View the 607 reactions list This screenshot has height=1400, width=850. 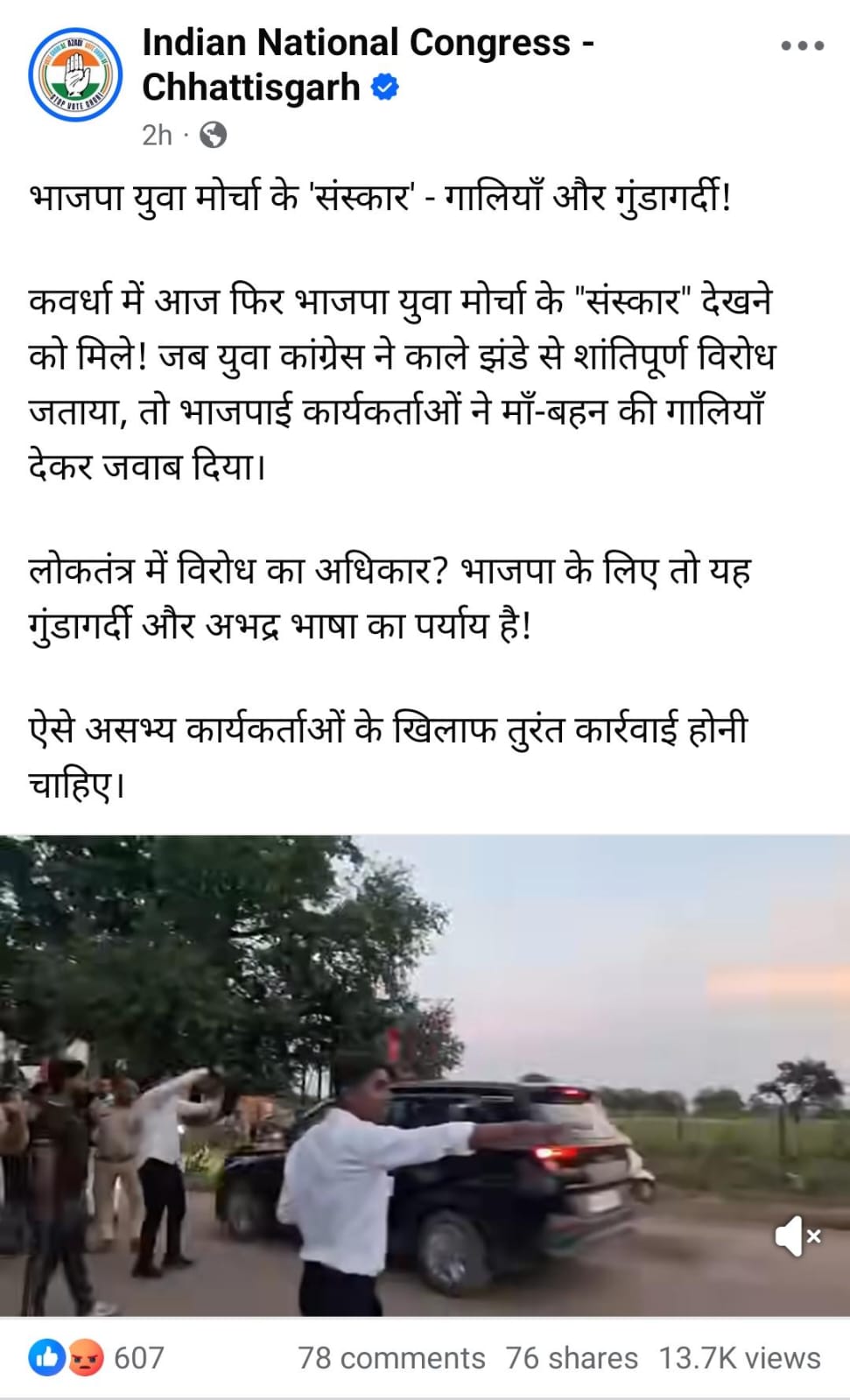[96, 1358]
